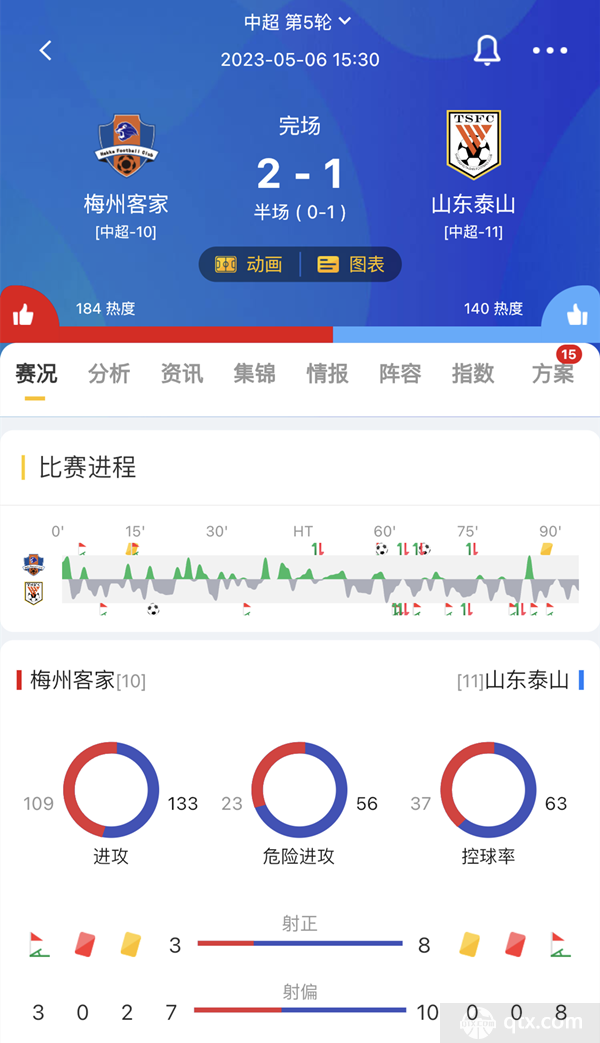Open the 集锦 highlights tab
This screenshot has height=1043, width=600.
(254, 374)
